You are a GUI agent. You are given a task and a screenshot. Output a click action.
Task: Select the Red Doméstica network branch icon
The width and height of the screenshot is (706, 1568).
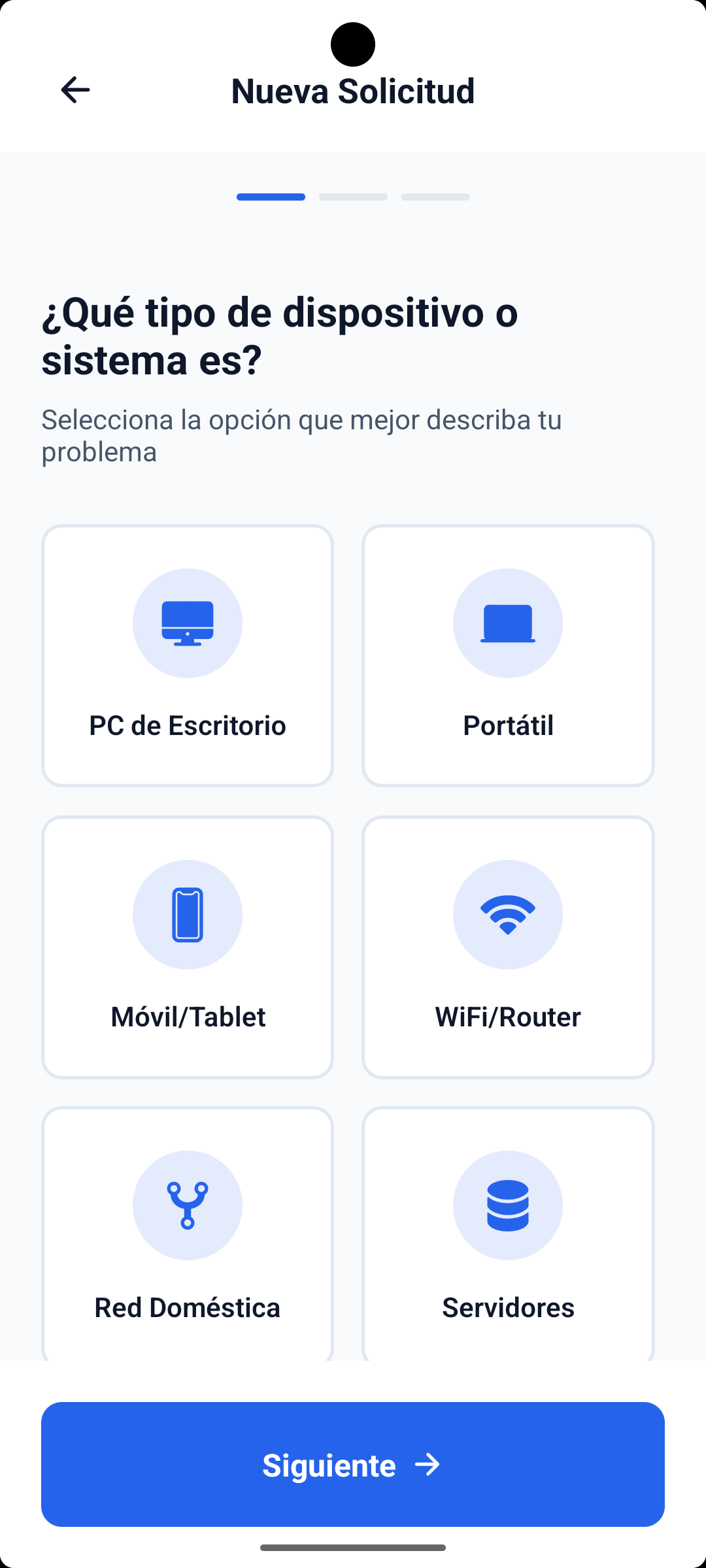188,1205
